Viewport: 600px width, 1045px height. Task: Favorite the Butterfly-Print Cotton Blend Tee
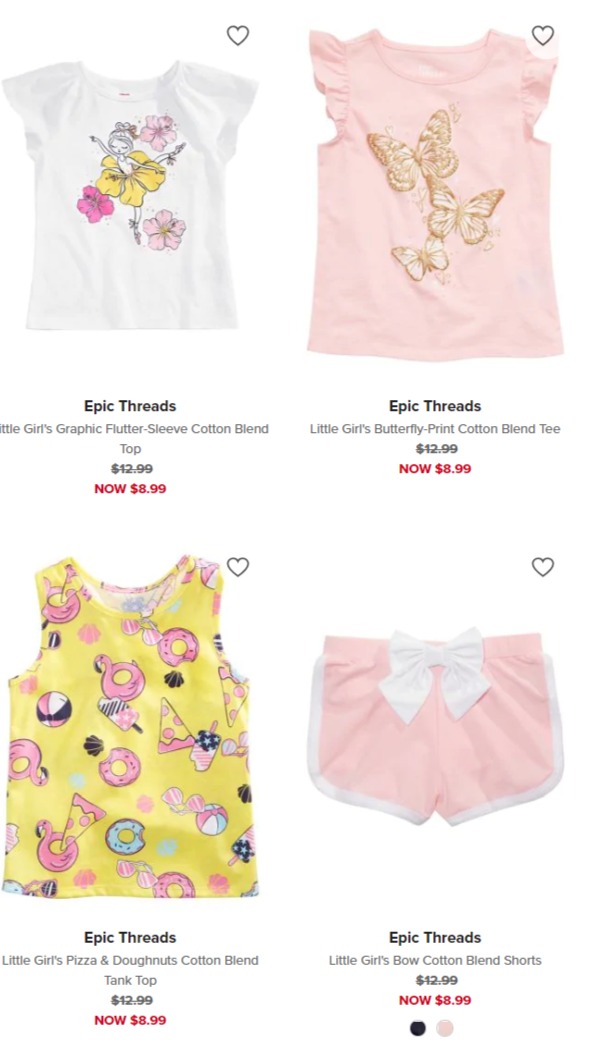click(x=543, y=35)
